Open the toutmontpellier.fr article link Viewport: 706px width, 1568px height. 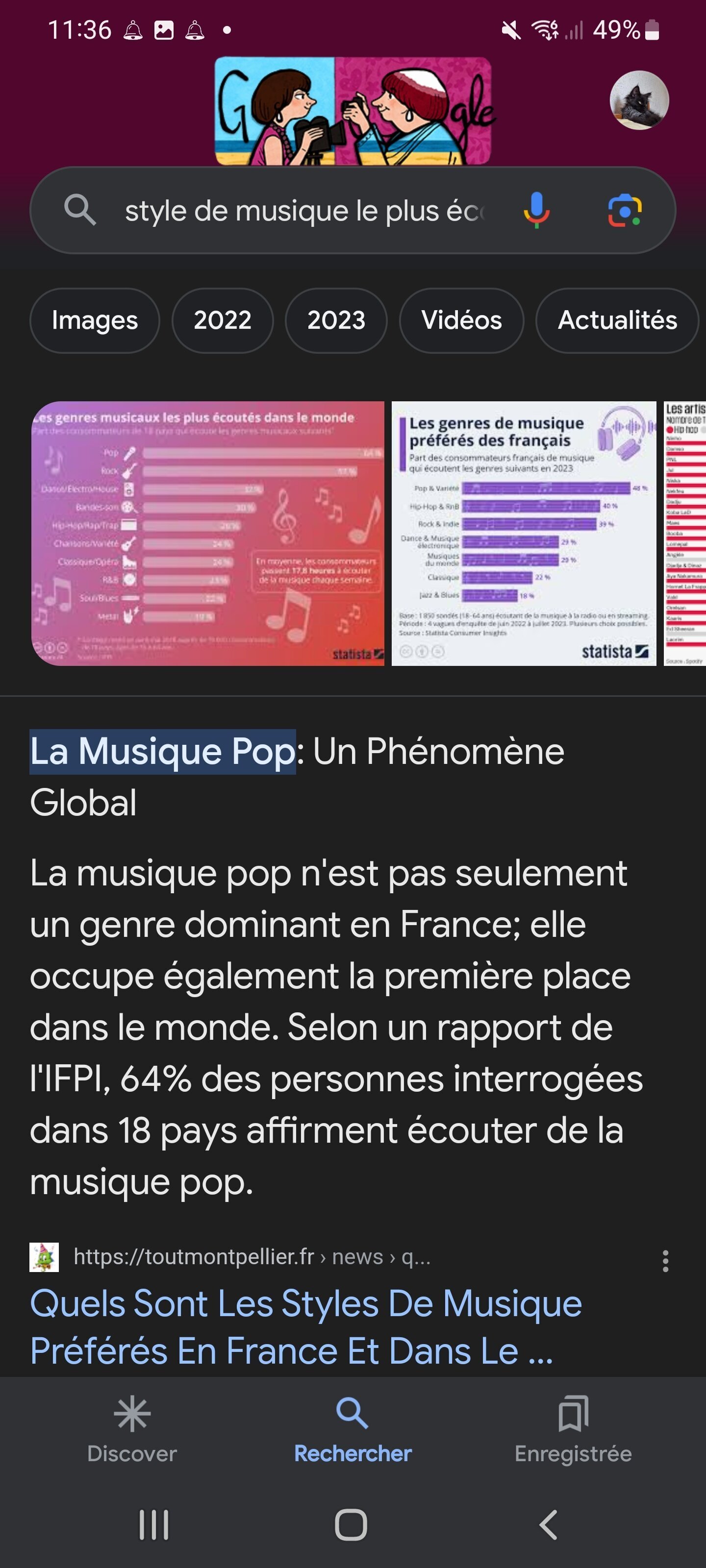point(306,1326)
